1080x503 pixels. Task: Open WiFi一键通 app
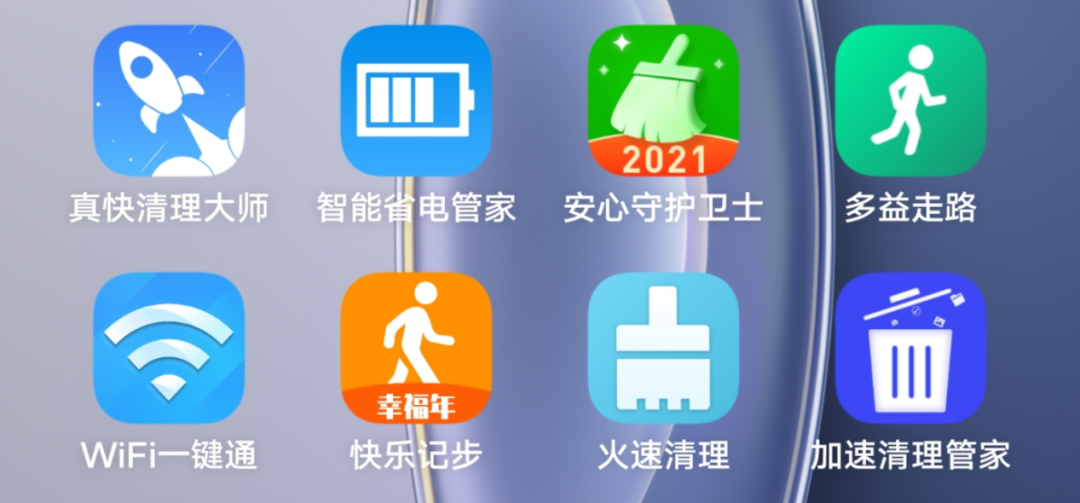click(168, 348)
